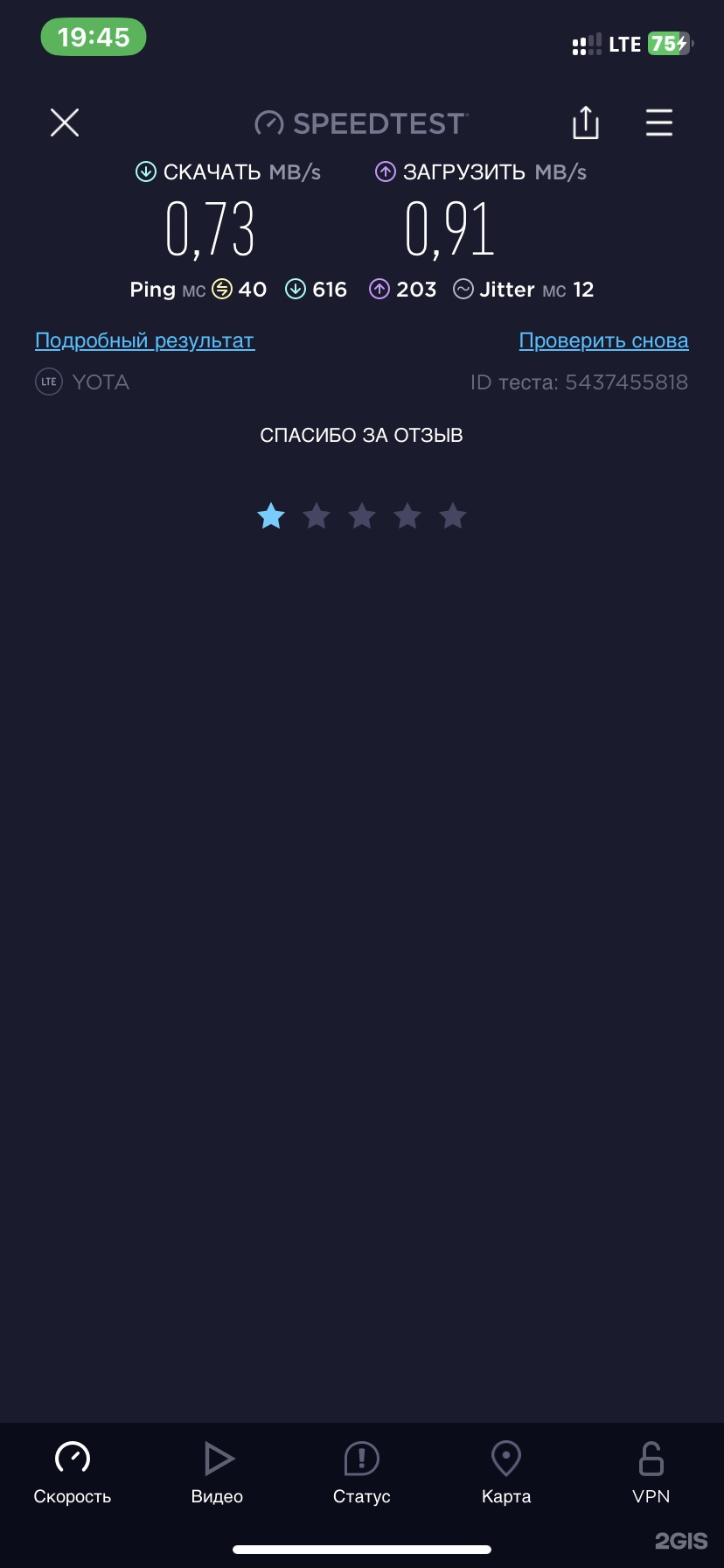Close the speed test result
724x1568 pixels.
[x=65, y=123]
